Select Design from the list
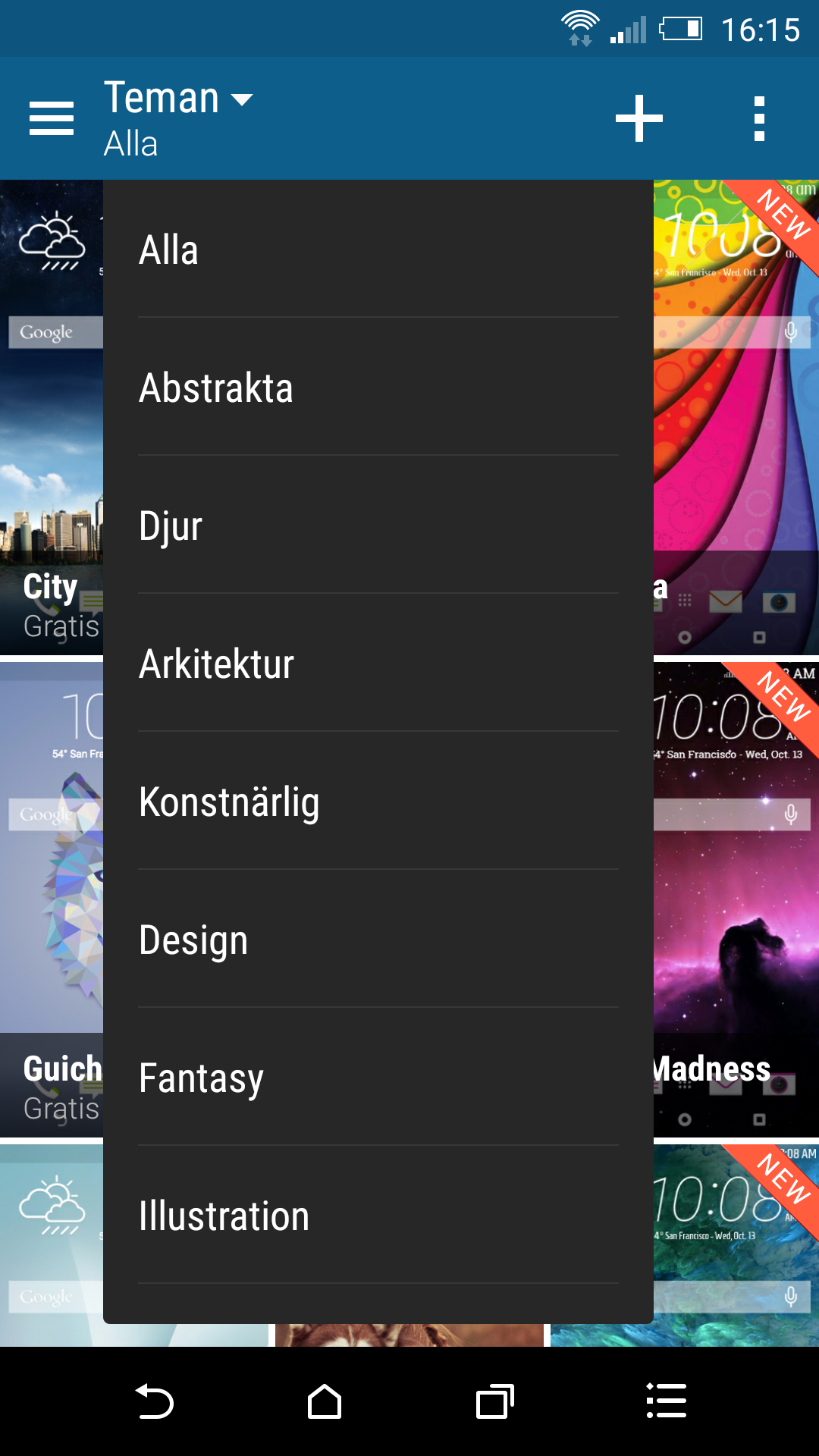This screenshot has width=819, height=1456. pos(378,940)
